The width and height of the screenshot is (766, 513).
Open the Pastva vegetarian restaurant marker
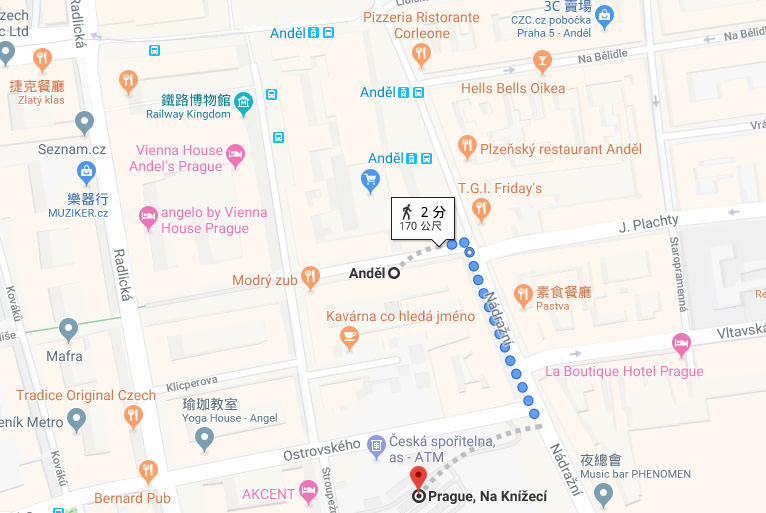pos(522,294)
